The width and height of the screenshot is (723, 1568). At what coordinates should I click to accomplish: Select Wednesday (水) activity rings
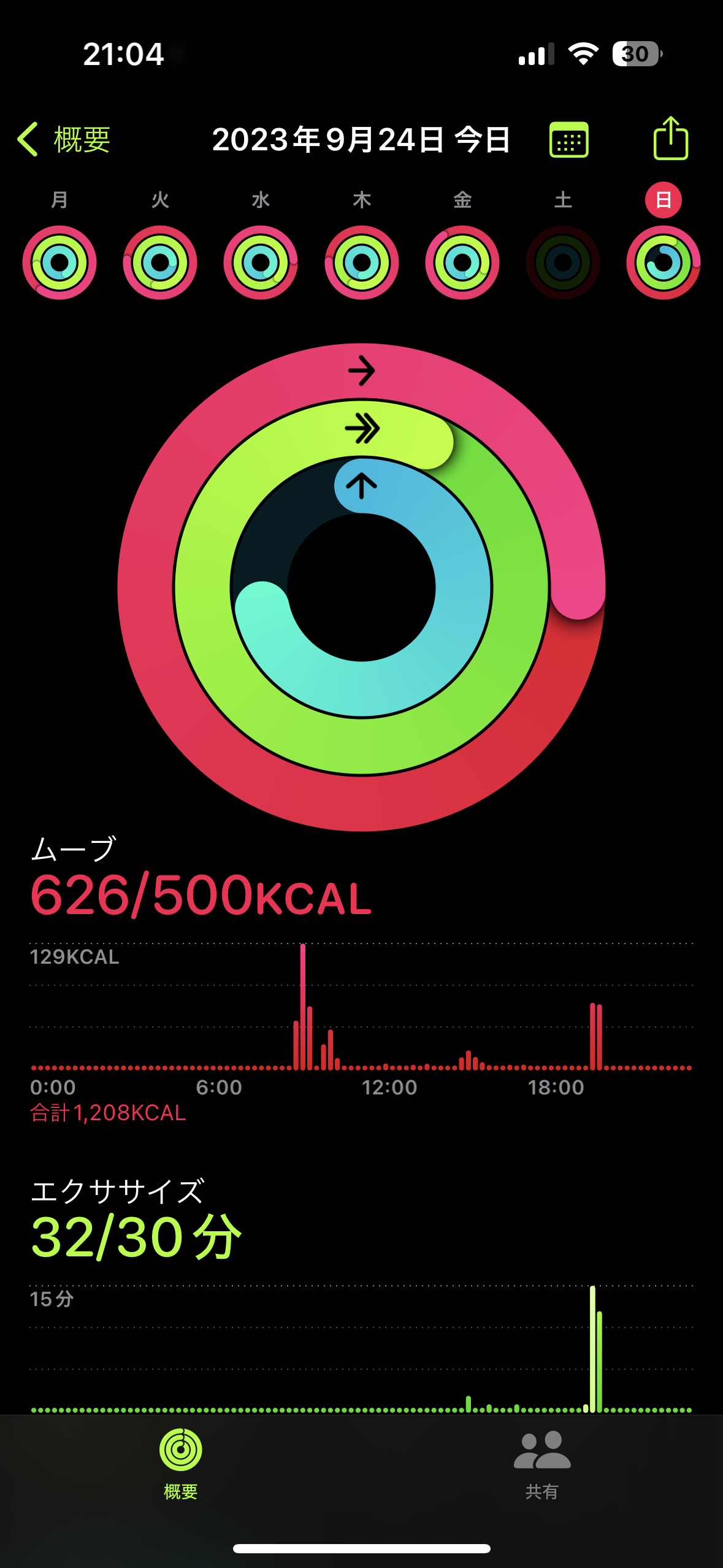pyautogui.click(x=261, y=262)
